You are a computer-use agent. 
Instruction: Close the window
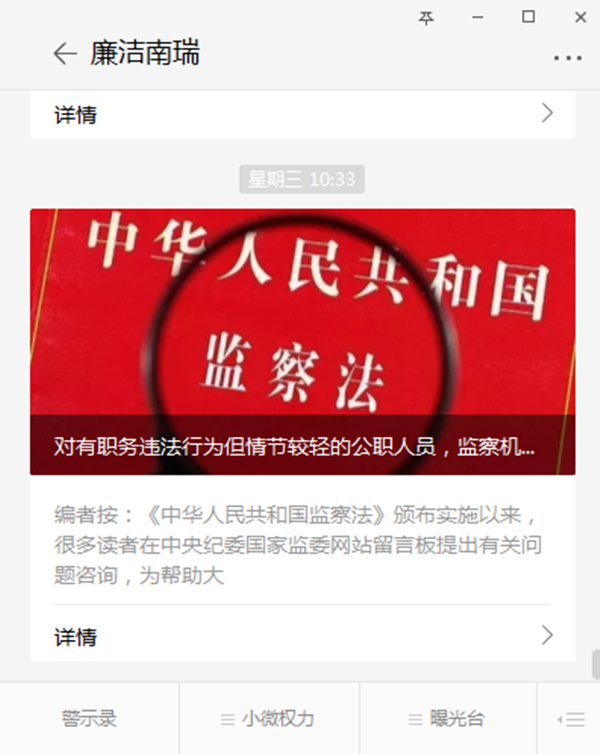click(x=581, y=17)
